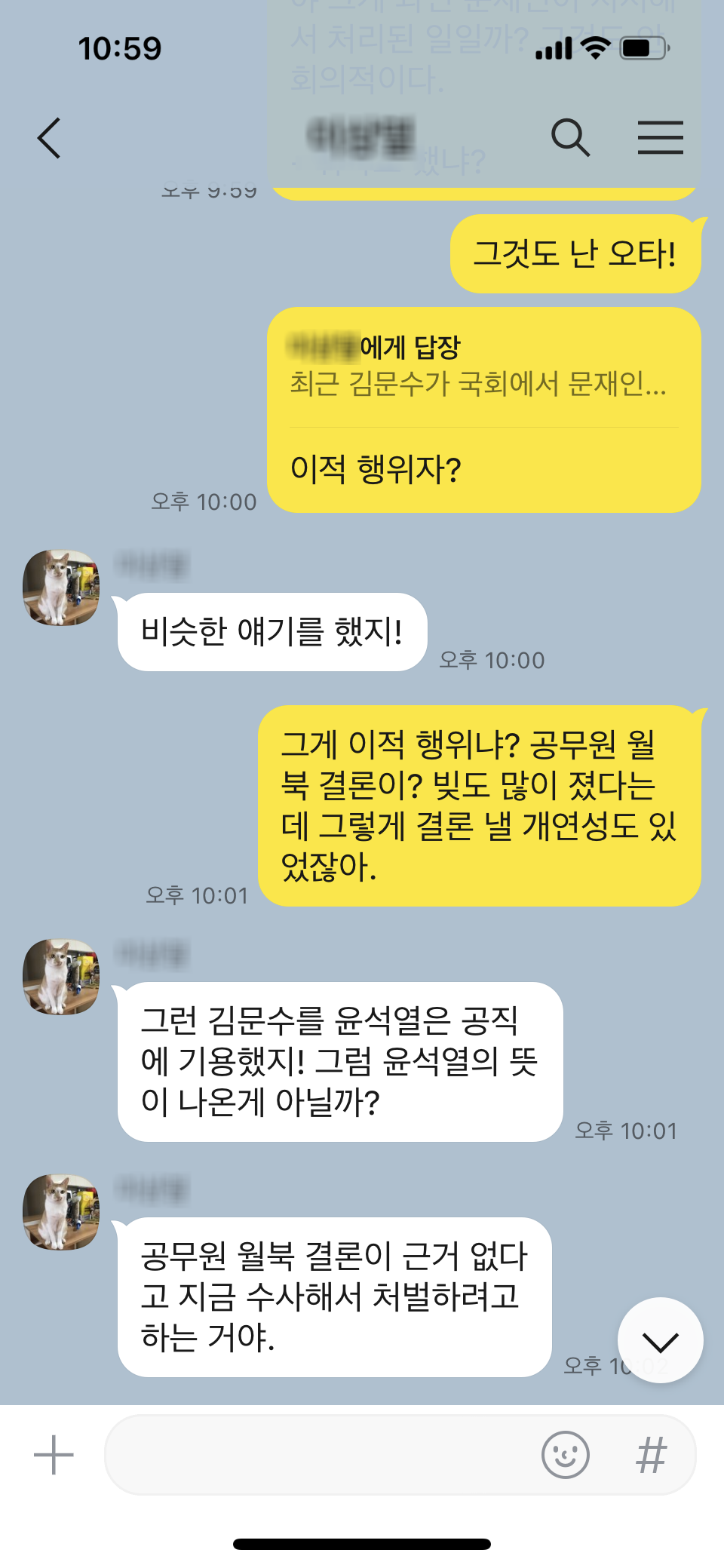This screenshot has height=1568, width=724.
Task: Go back to the chat list
Action: tap(49, 138)
